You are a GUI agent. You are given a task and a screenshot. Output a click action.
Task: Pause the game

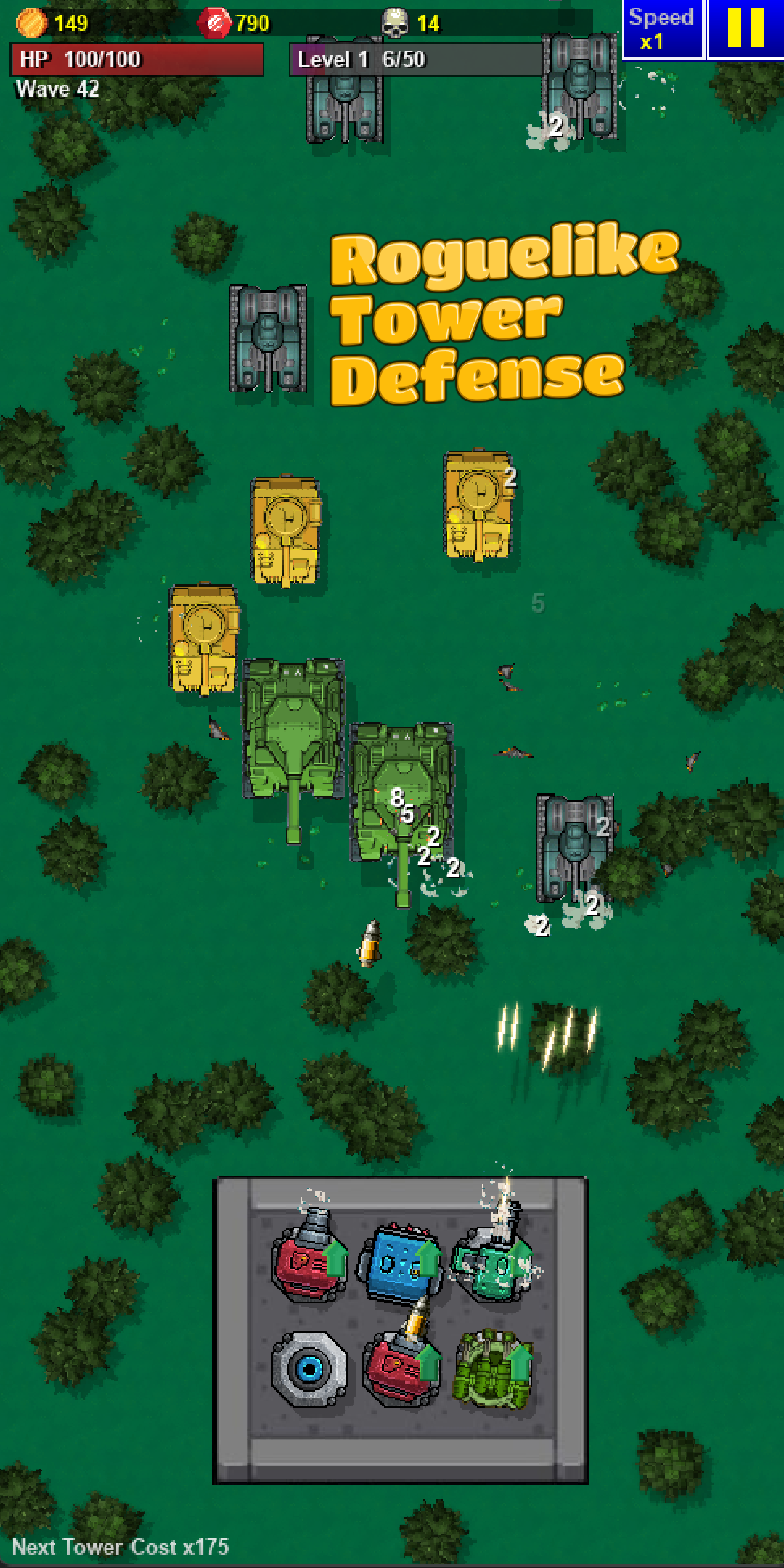[746, 29]
